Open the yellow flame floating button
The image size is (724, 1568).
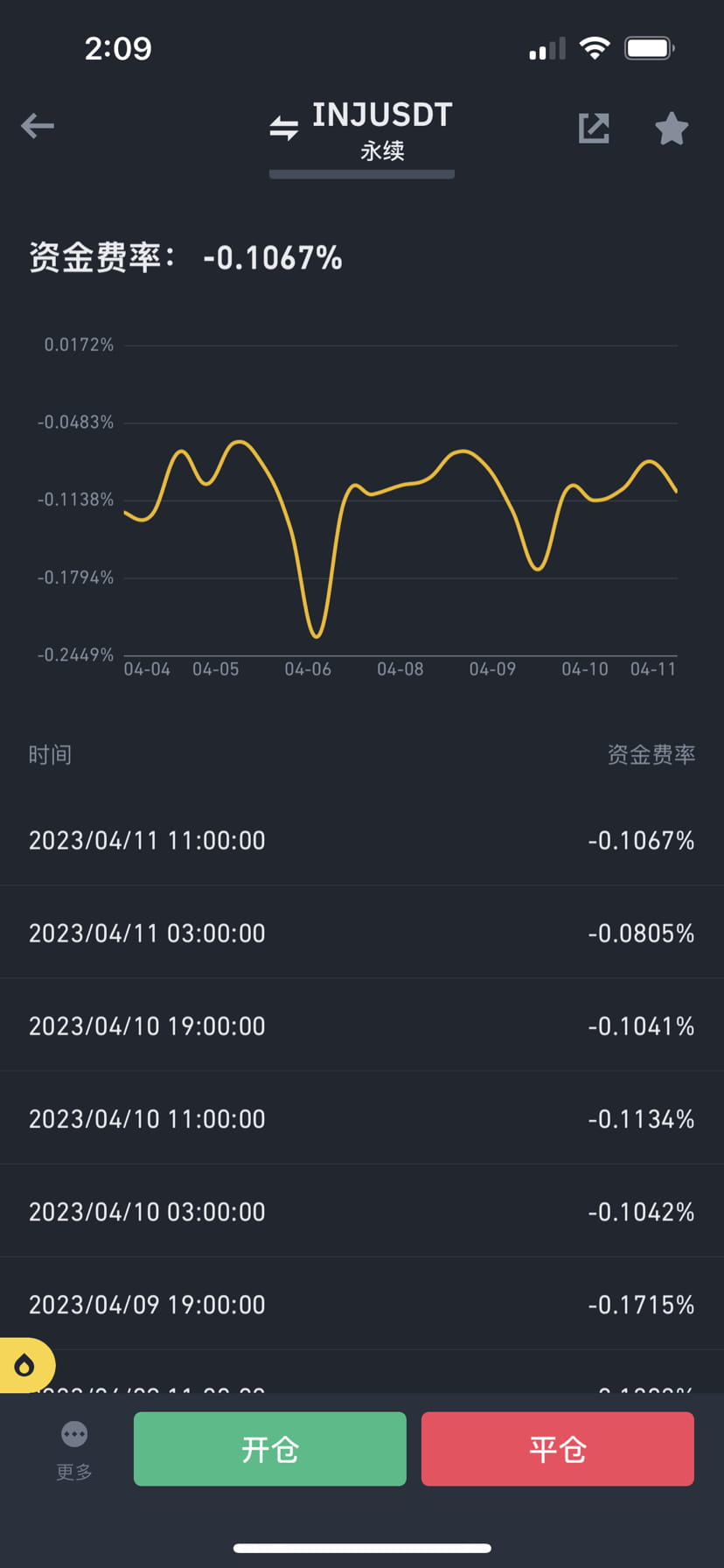(x=25, y=1364)
